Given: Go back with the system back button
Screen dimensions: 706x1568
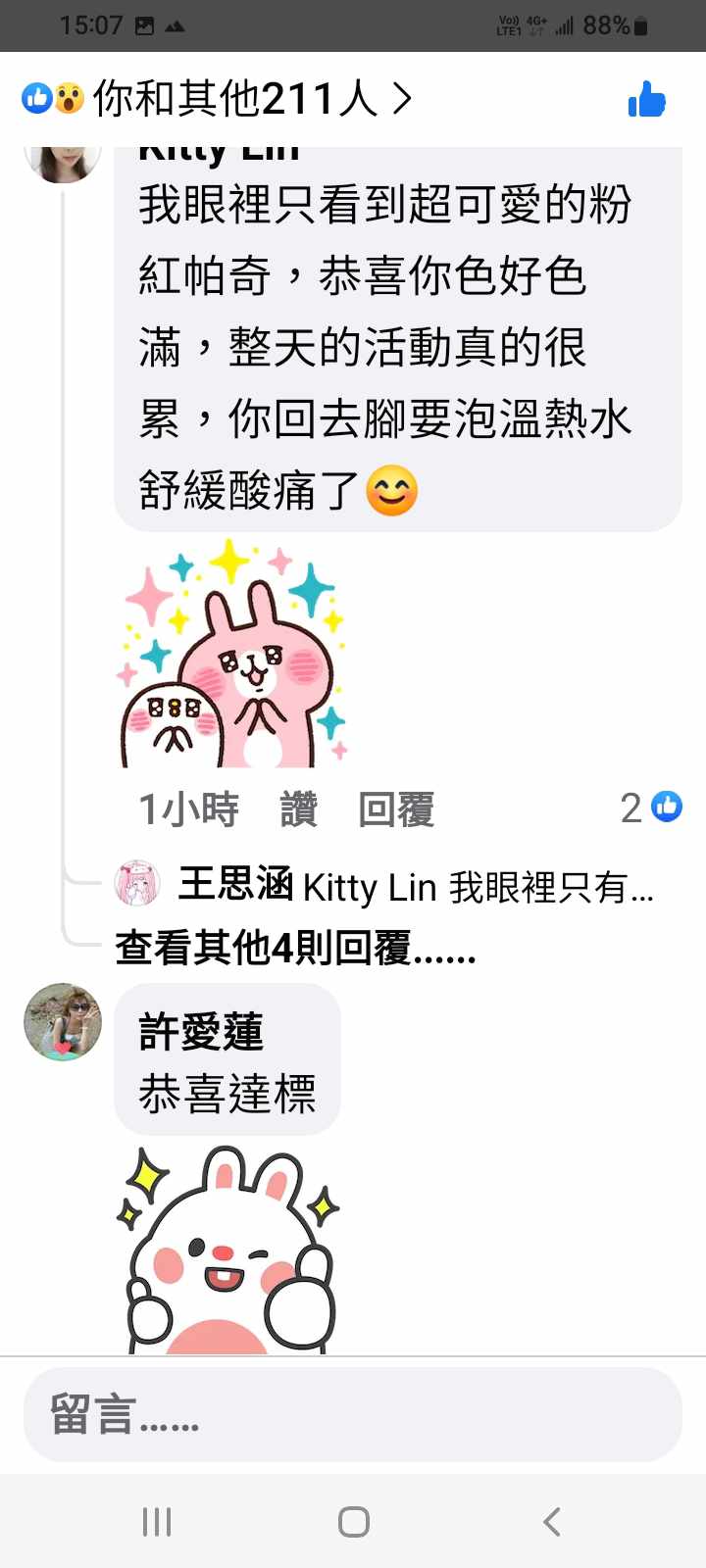Looking at the screenshot, I should tap(551, 1521).
